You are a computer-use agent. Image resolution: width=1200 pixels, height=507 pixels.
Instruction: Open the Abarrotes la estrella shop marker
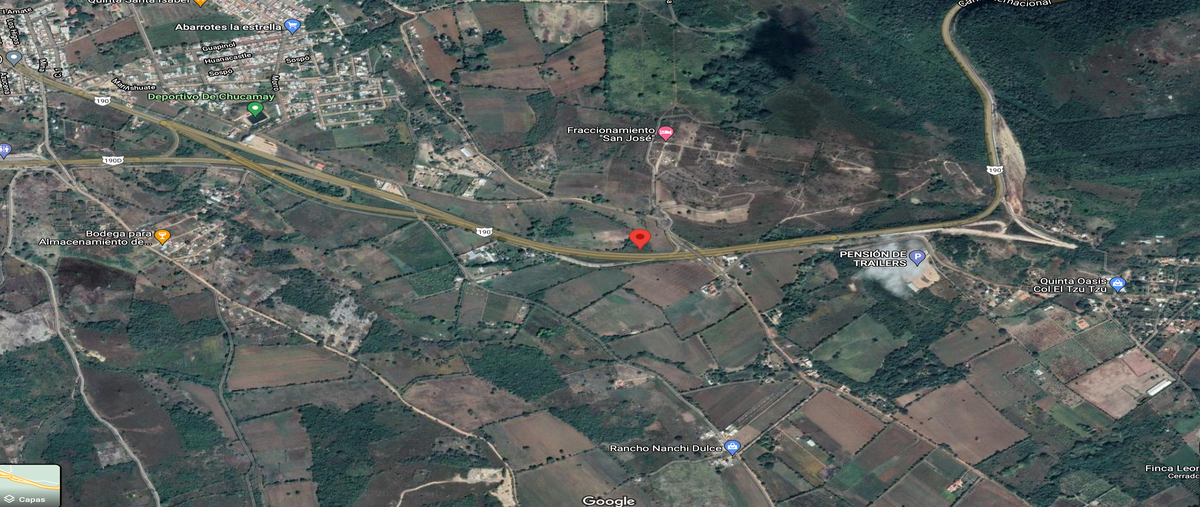pos(292,26)
